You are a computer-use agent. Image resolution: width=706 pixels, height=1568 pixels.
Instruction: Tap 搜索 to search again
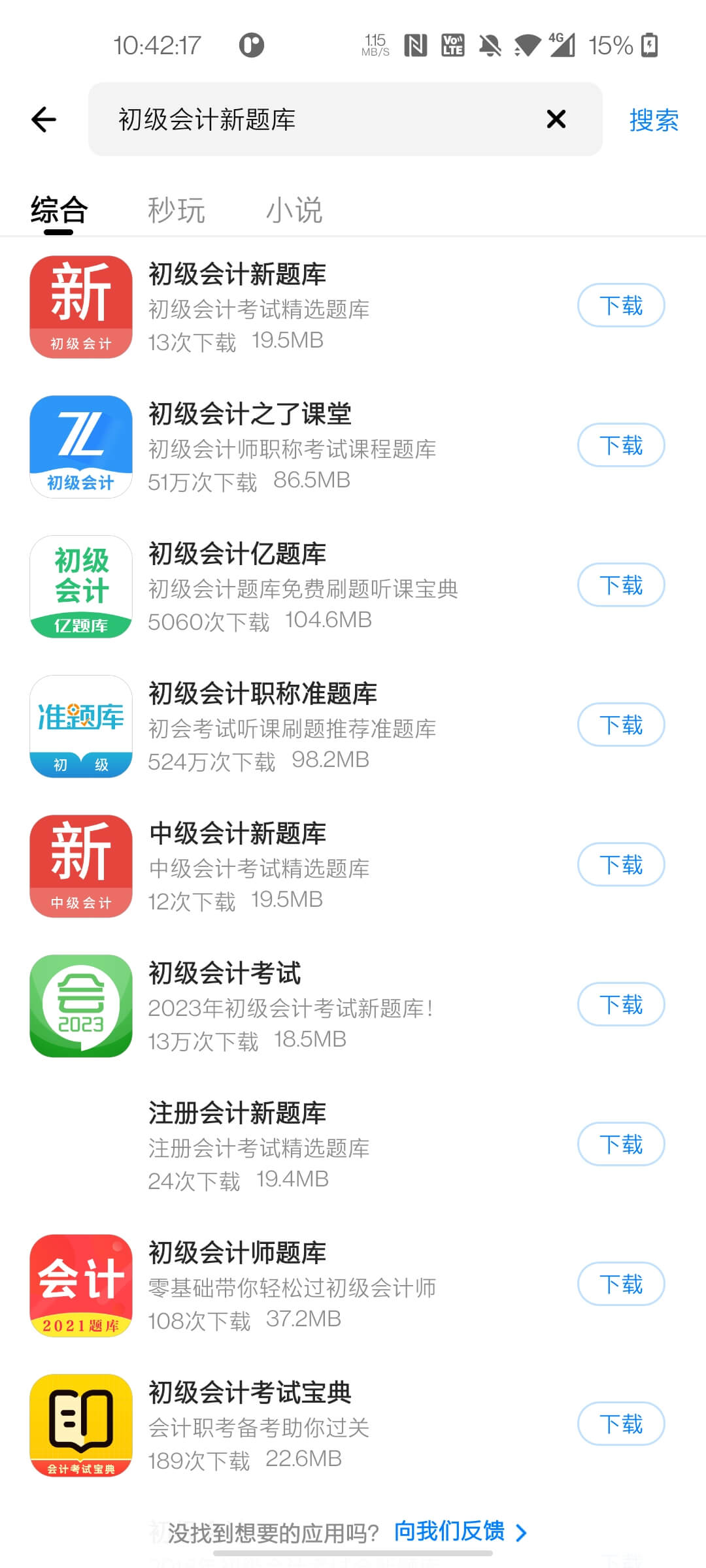tap(653, 121)
